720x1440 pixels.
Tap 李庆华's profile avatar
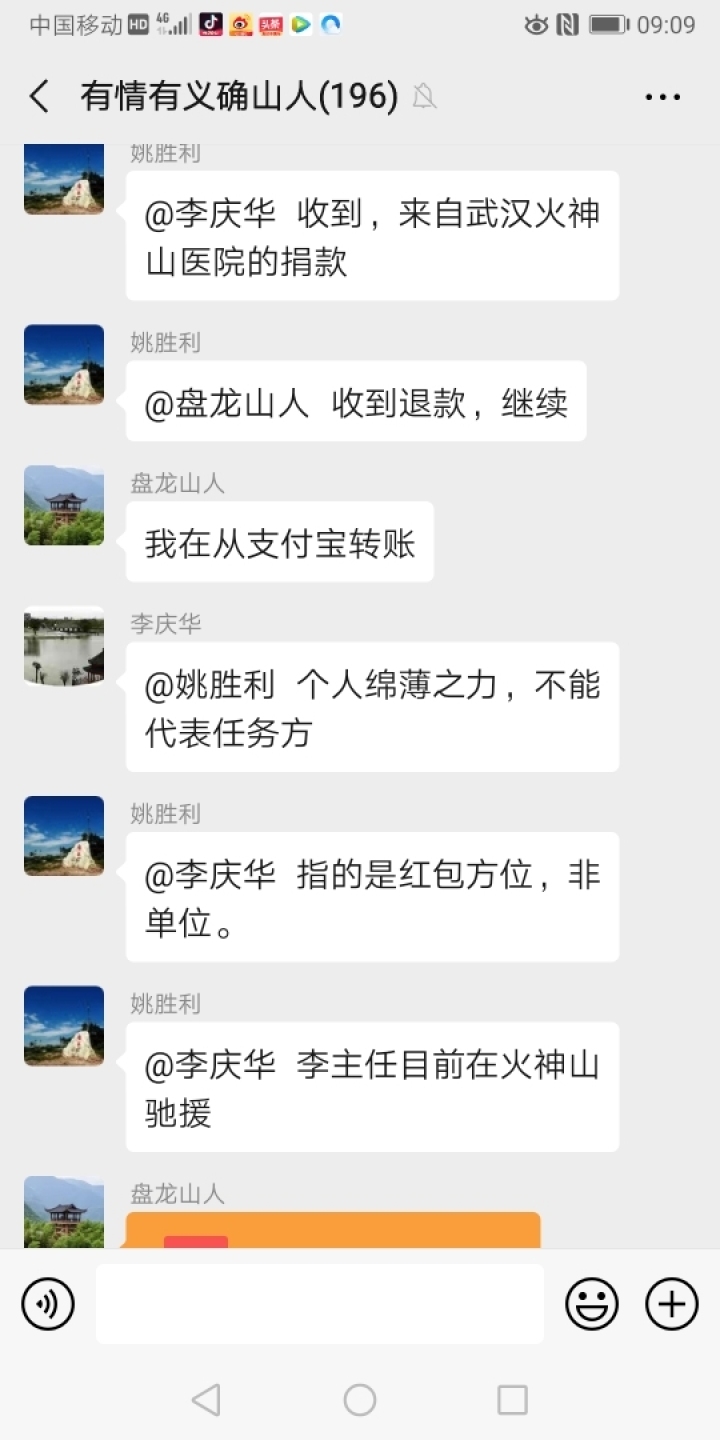[63, 647]
